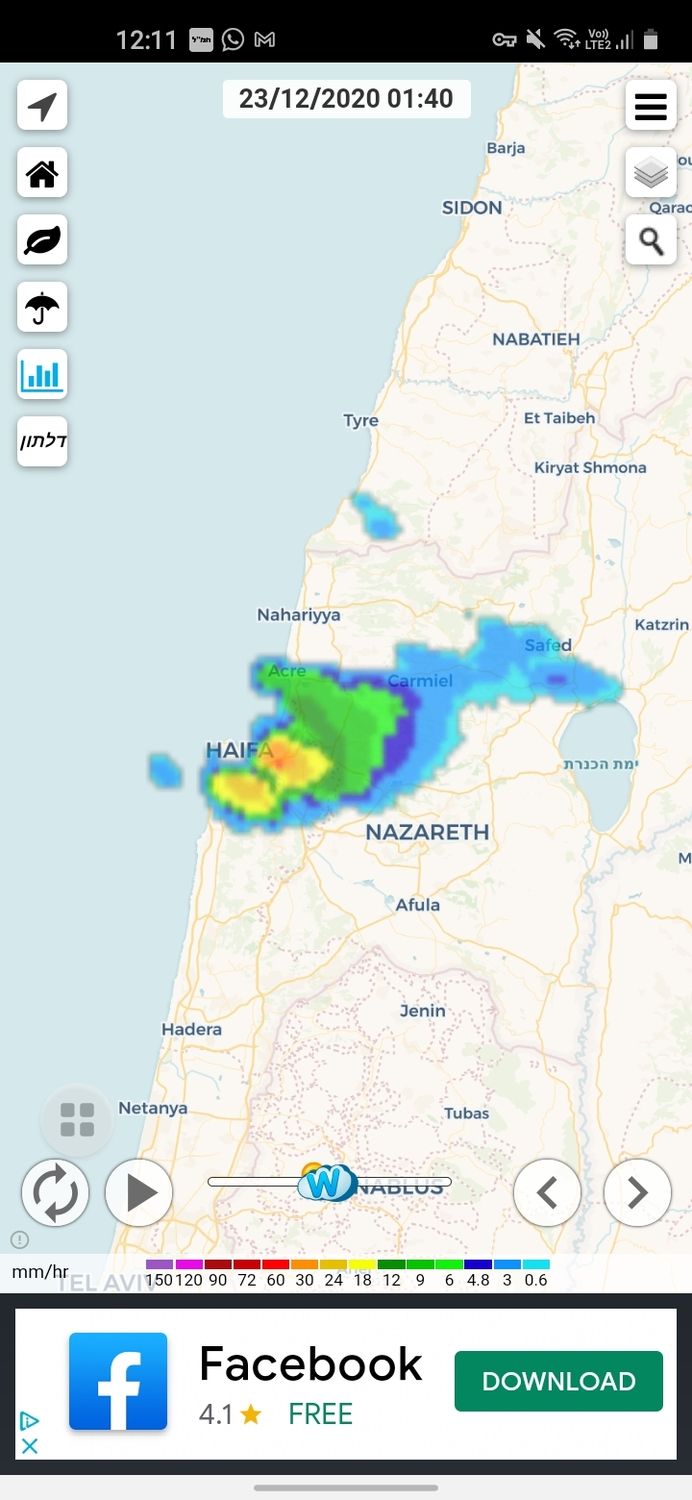Refresh the radar data
692x1500 pixels.
(x=55, y=1192)
